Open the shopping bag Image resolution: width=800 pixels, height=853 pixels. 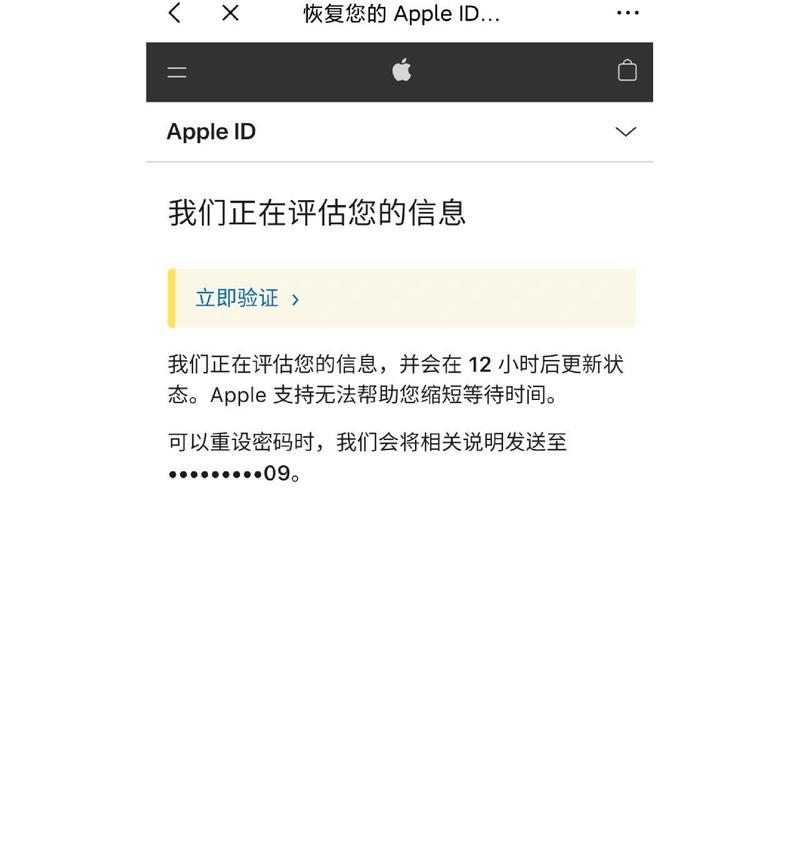point(627,71)
